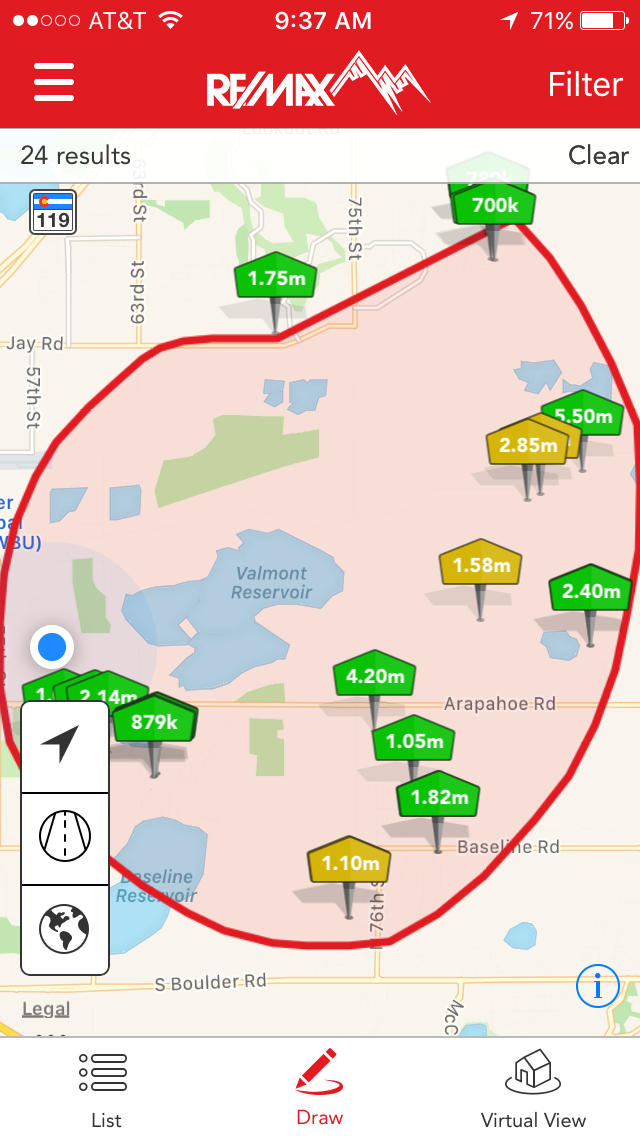This screenshot has width=640, height=1136.
Task: Switch to satellite globe view
Action: point(65,929)
